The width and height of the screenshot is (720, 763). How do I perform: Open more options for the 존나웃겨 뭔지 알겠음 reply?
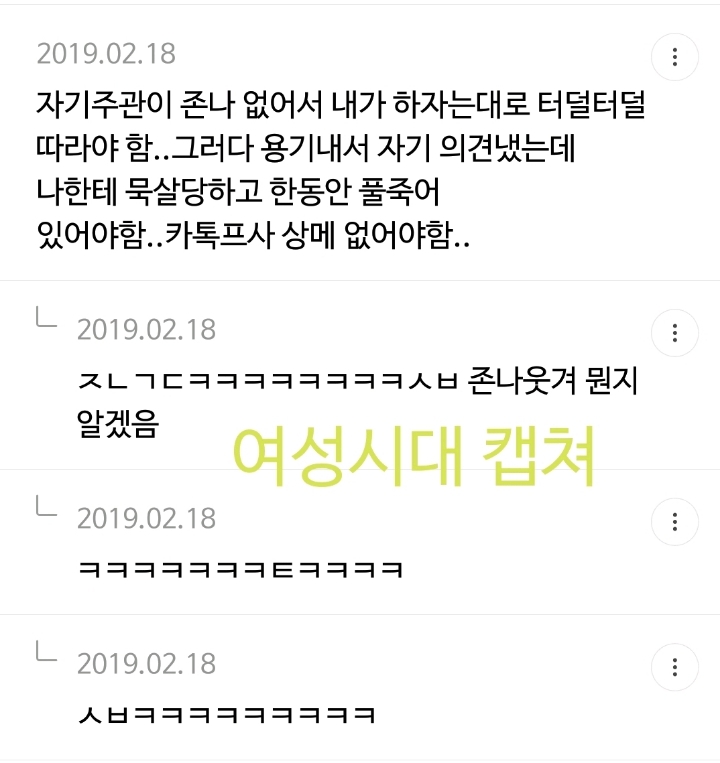click(x=675, y=333)
